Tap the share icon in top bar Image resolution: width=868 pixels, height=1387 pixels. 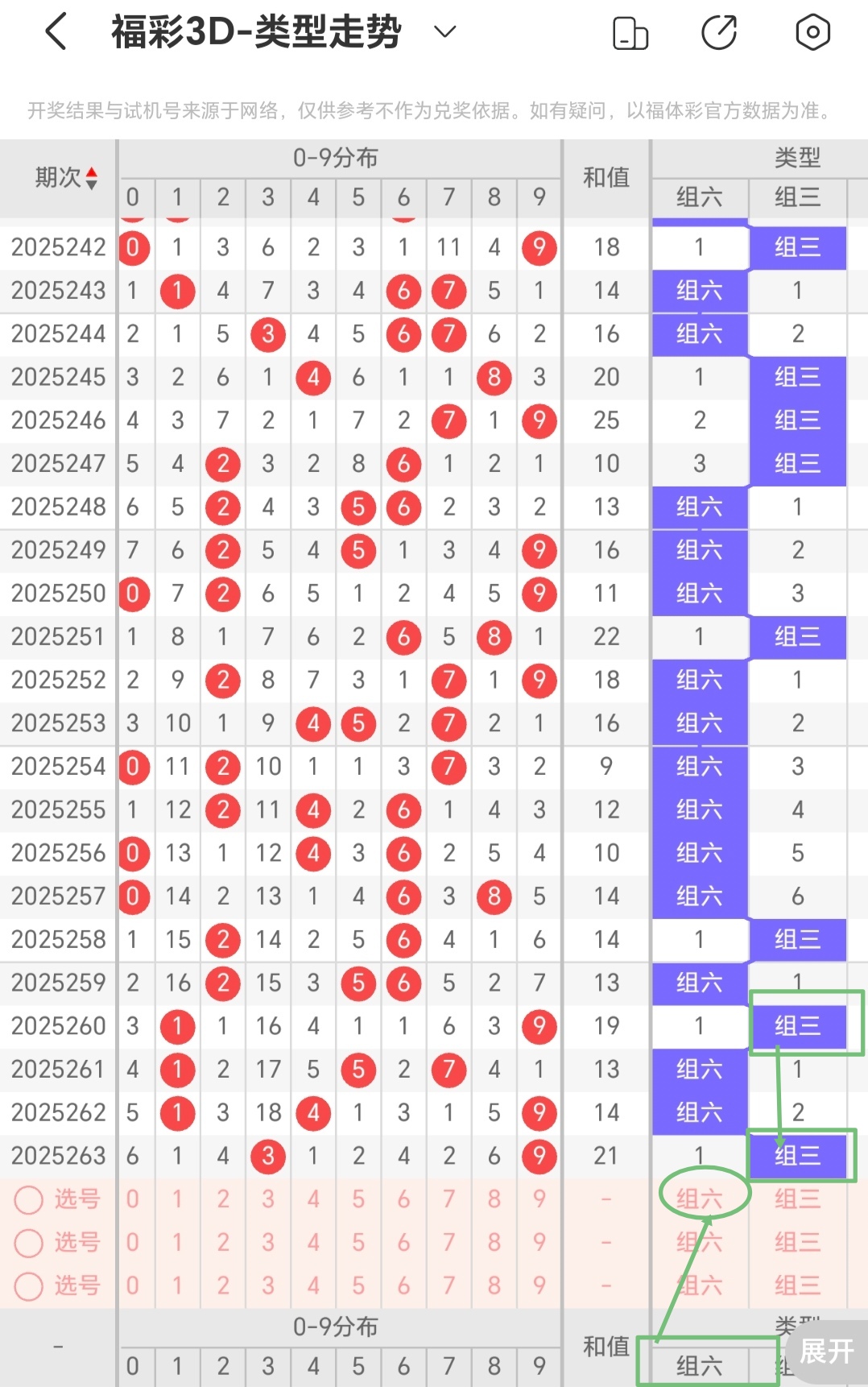(x=721, y=32)
